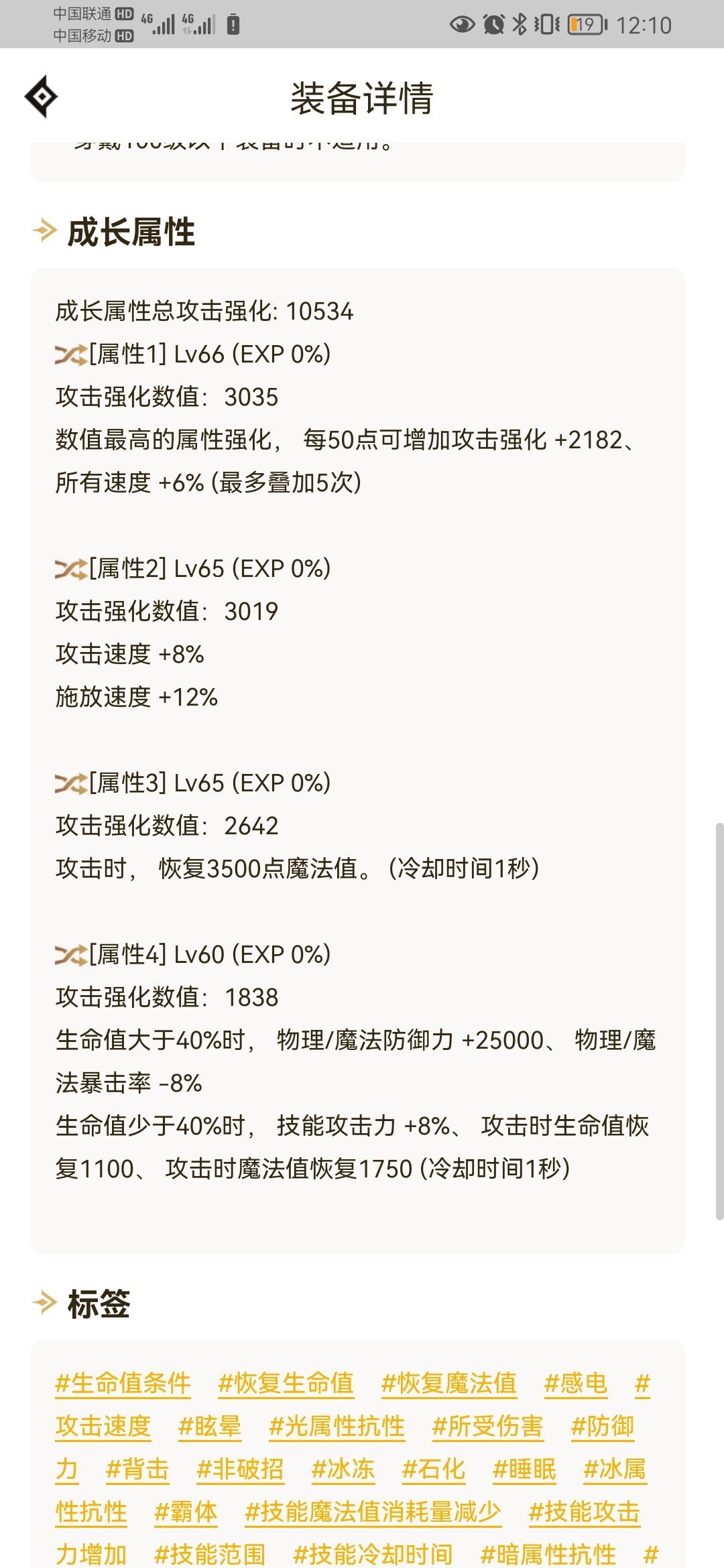Tap the #感电 tag link
724x1568 pixels.
tap(576, 1384)
